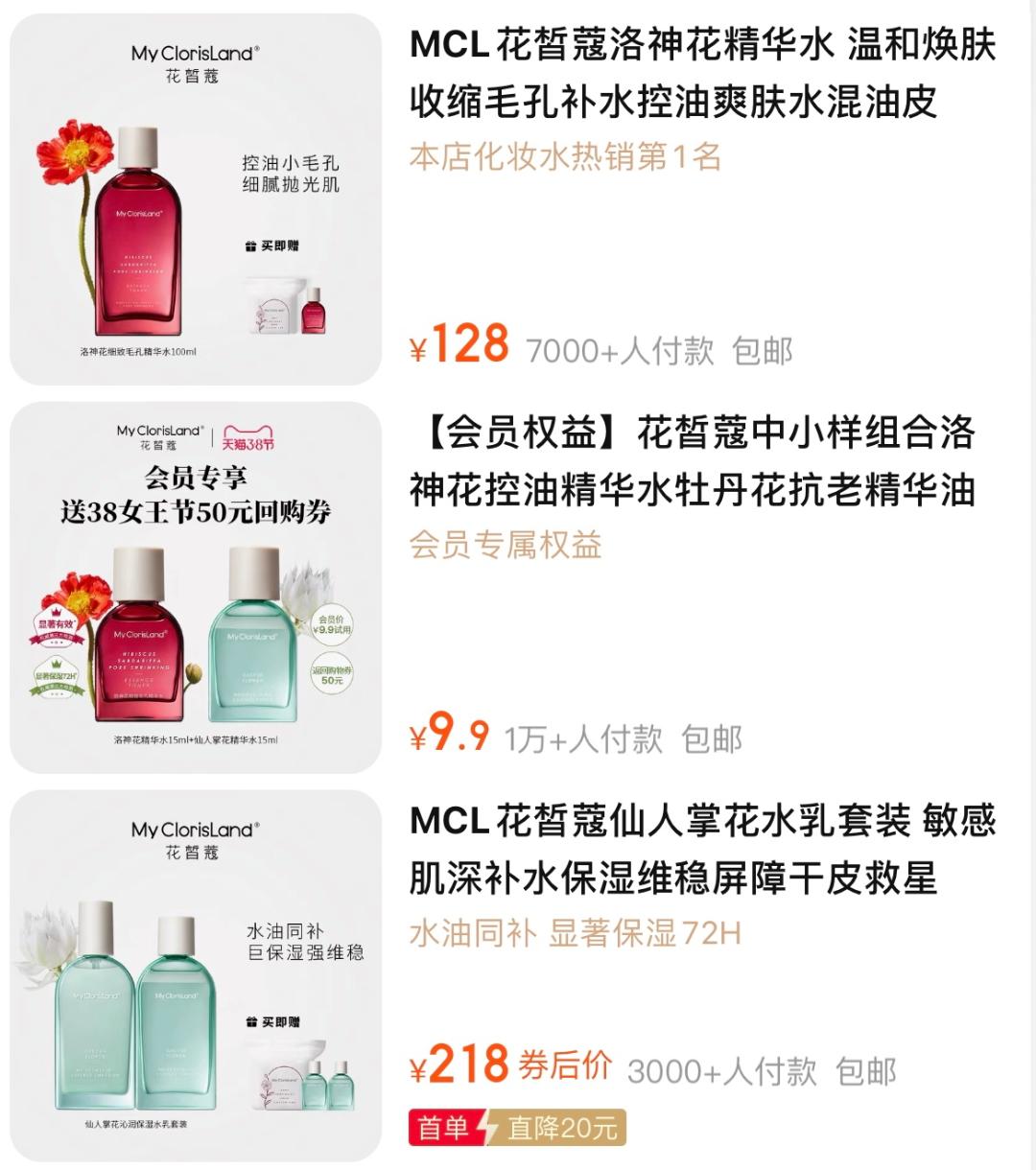The image size is (1036, 1170).
Task: View the 【会员权益】花皙蔻中小样组合 listing title
Action: (x=693, y=461)
